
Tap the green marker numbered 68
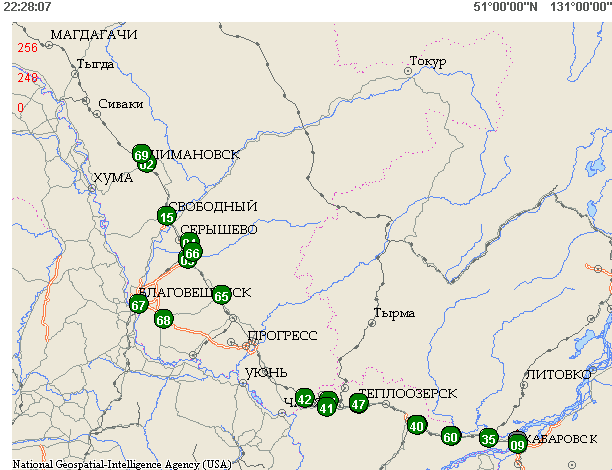pyautogui.click(x=164, y=320)
